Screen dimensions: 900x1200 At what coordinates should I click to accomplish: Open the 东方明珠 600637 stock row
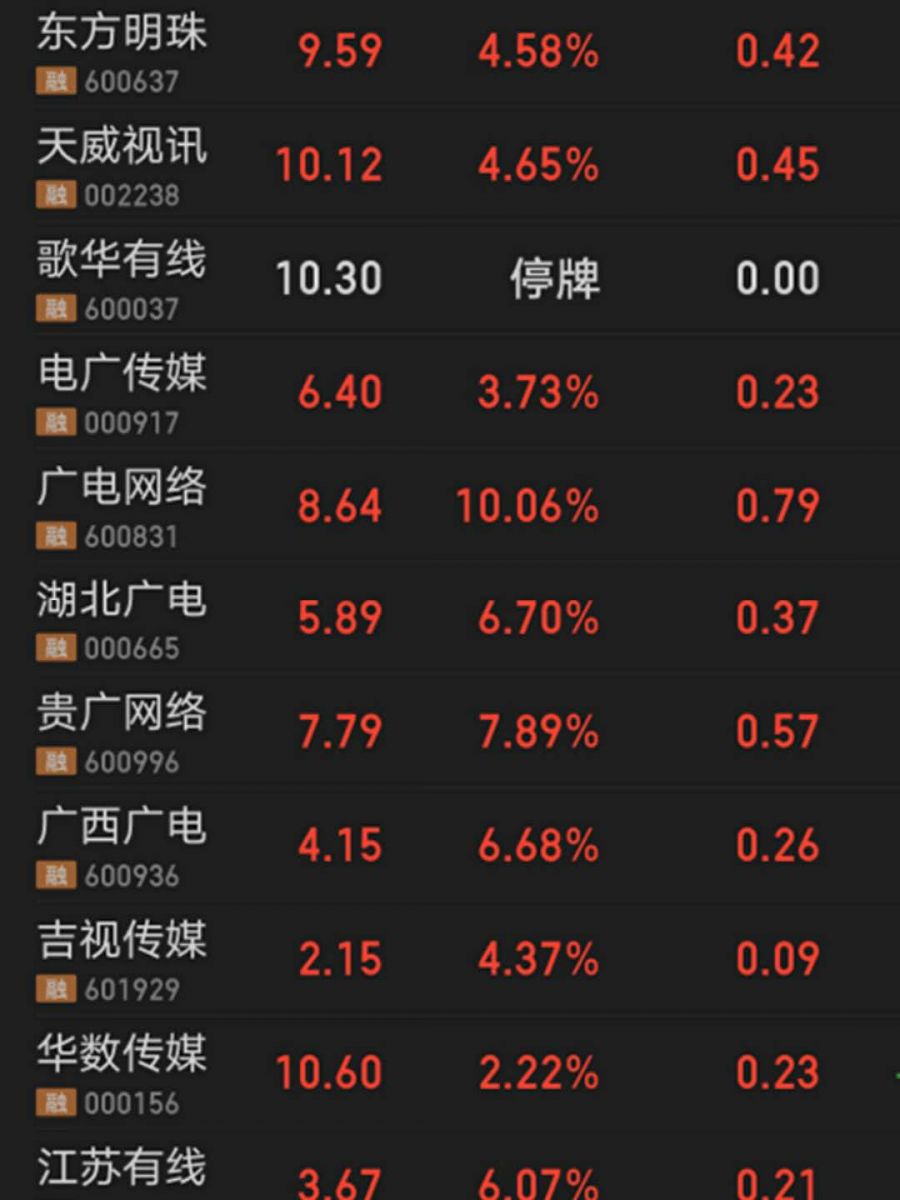pos(450,52)
